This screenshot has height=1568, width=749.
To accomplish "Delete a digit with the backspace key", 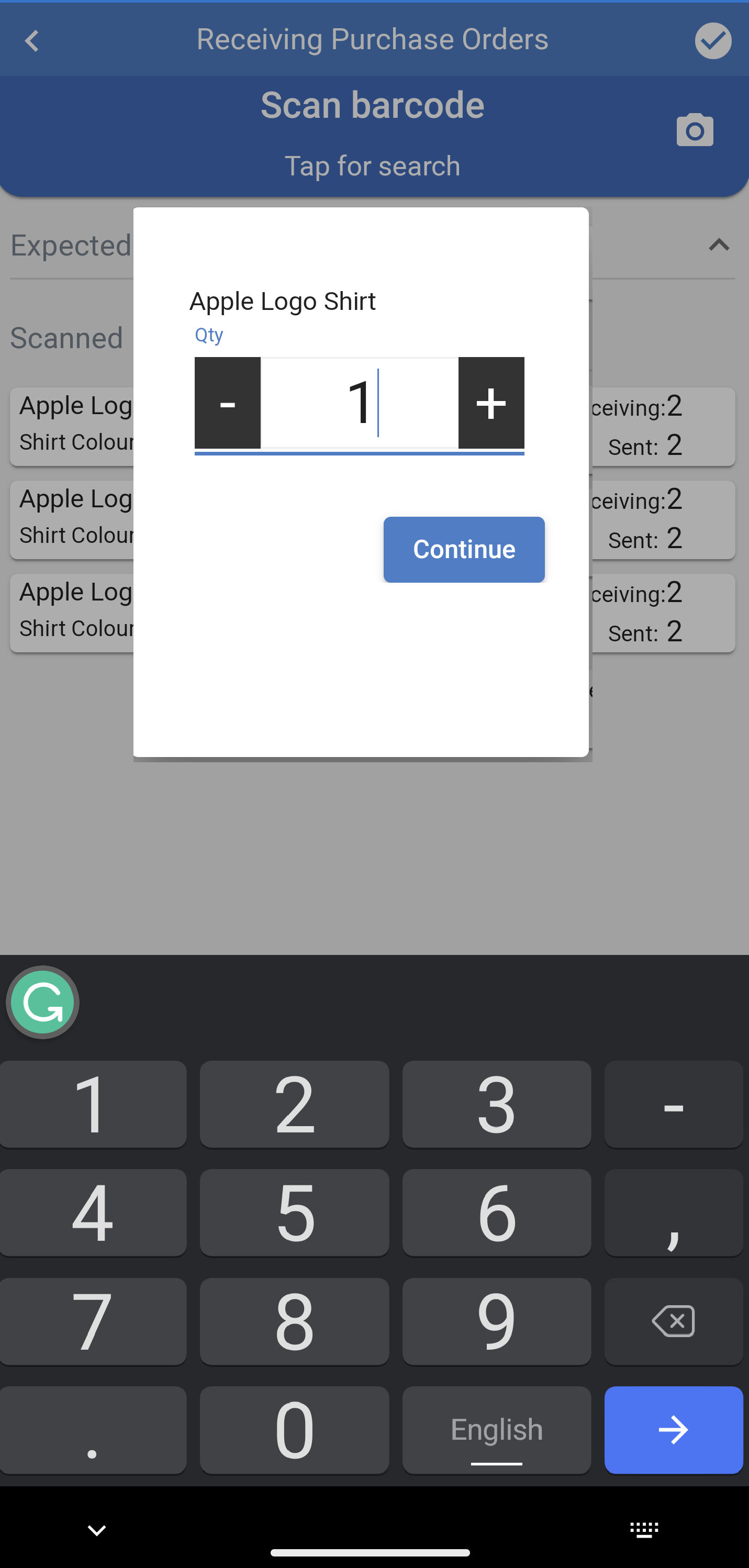I will [673, 1321].
